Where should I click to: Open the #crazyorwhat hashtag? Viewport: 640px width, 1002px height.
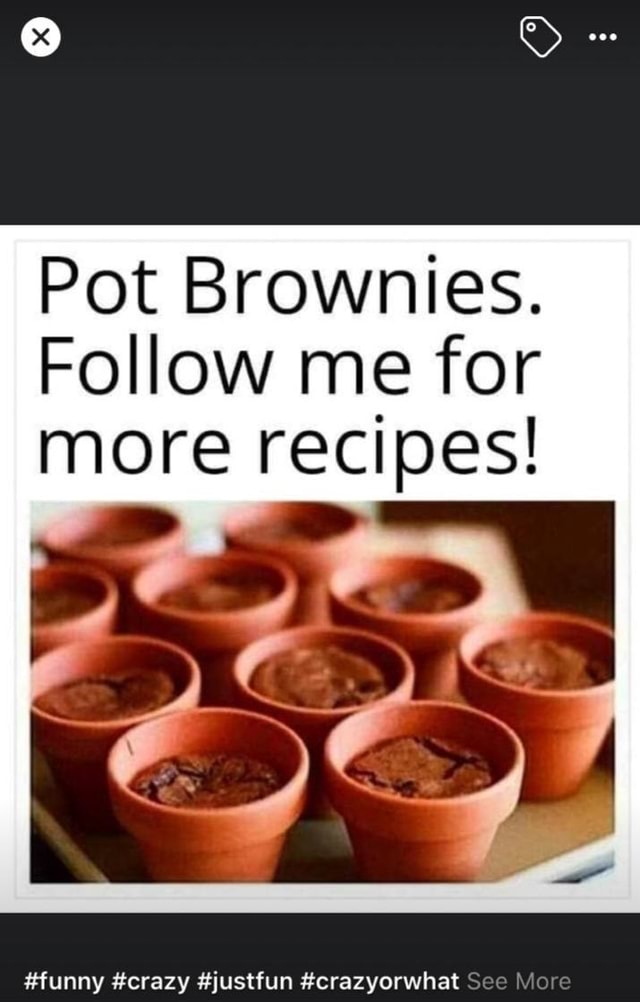tap(385, 980)
